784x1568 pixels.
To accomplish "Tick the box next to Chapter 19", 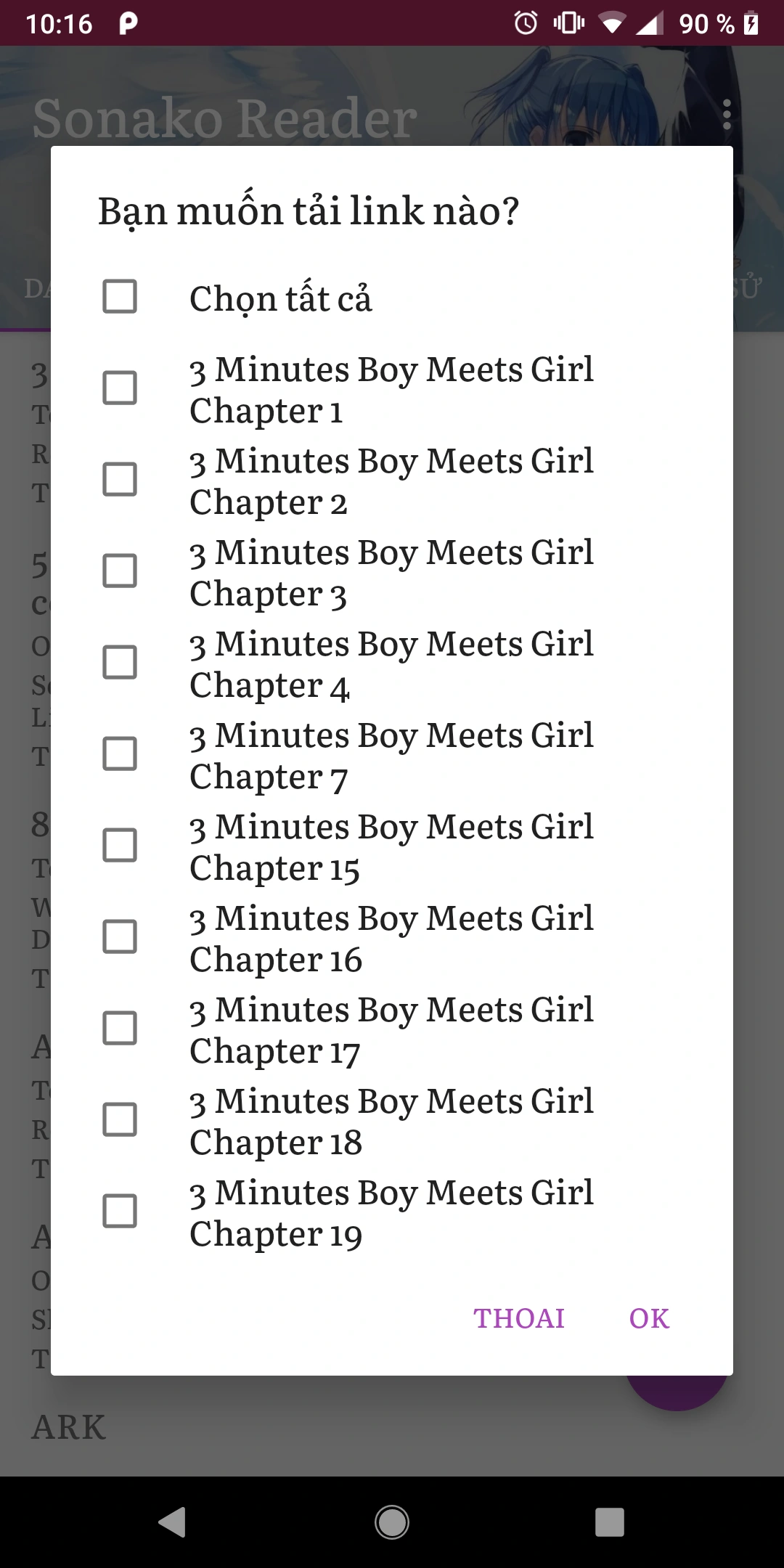I will click(x=120, y=1211).
